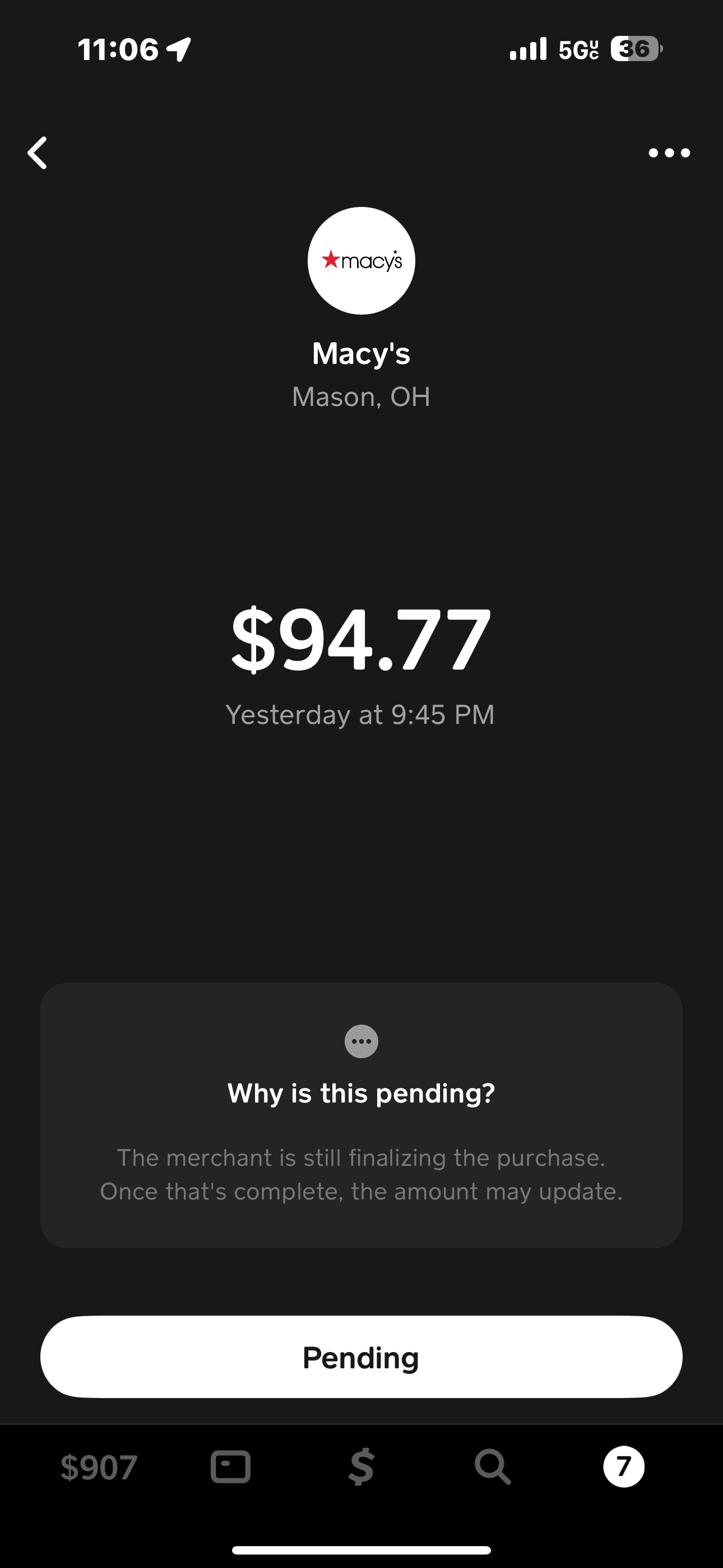Image resolution: width=723 pixels, height=1568 pixels.
Task: Switch to the search tab
Action: tap(492, 1467)
